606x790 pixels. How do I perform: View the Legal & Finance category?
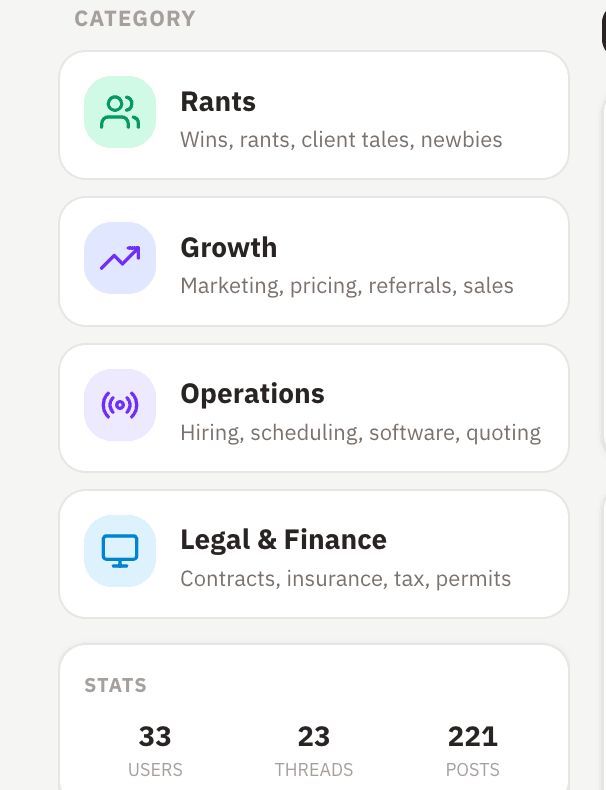click(x=313, y=554)
